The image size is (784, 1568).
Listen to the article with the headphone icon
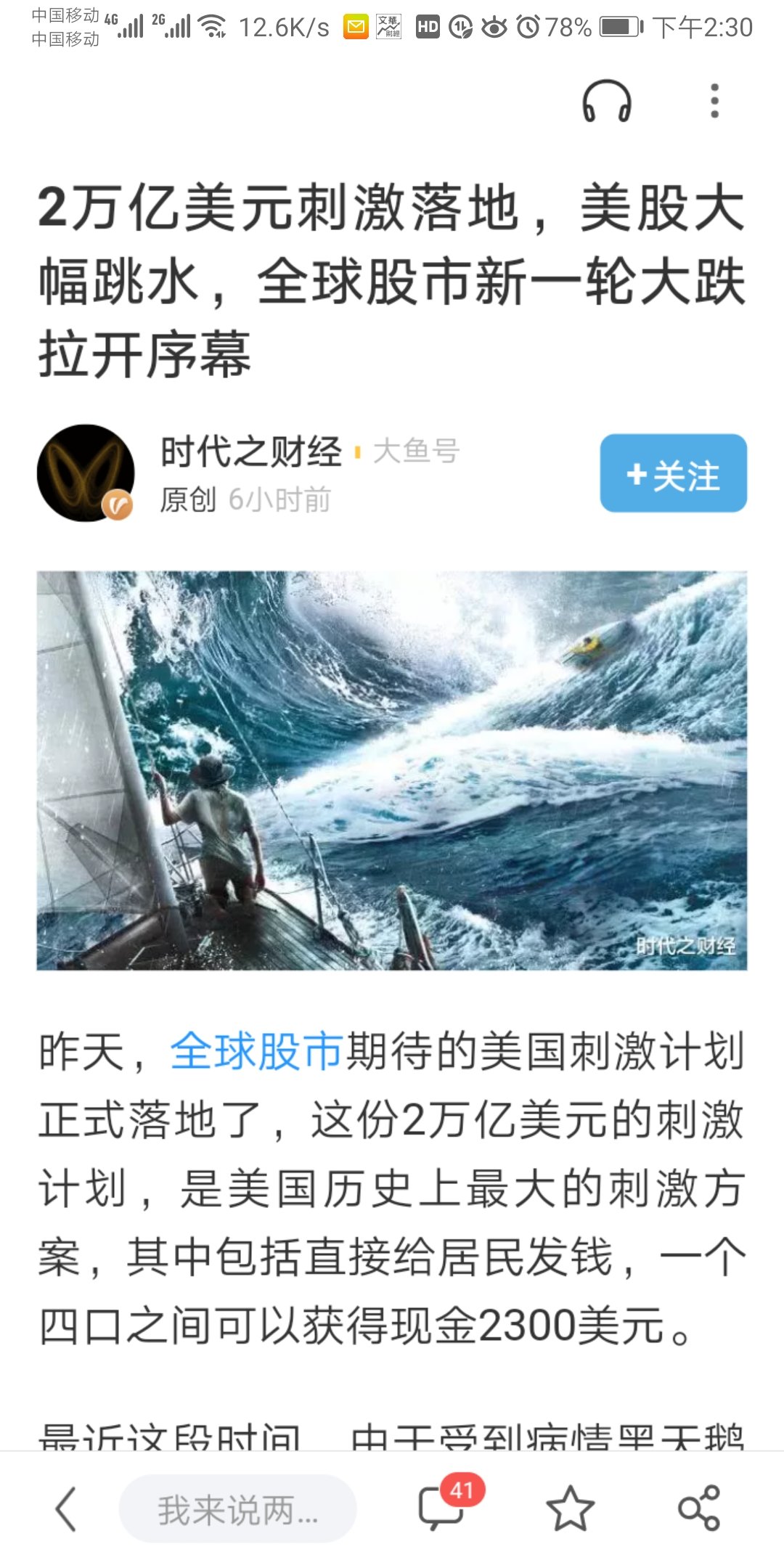607,102
